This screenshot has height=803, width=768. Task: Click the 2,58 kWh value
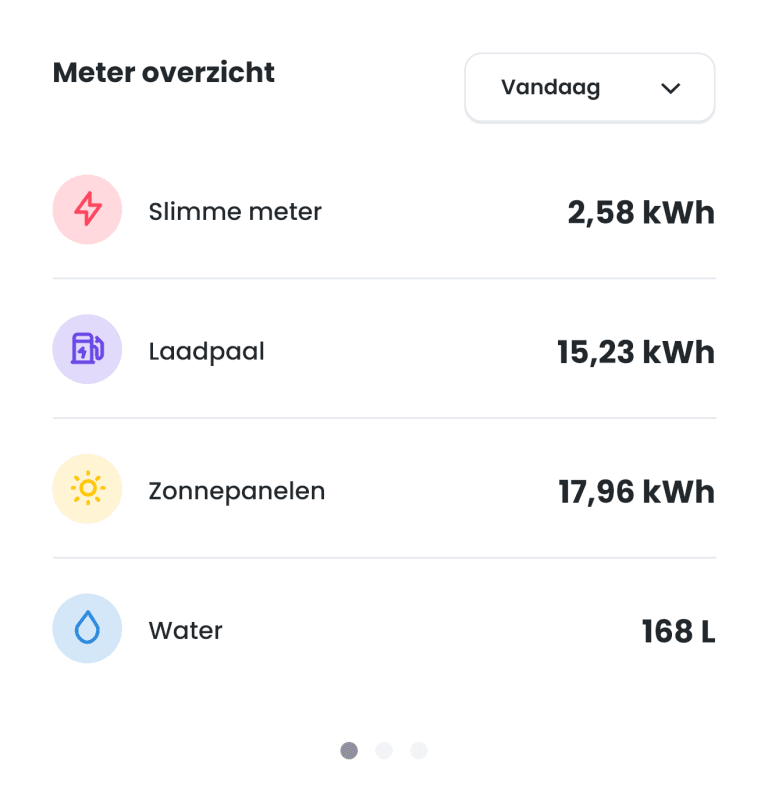(640, 212)
